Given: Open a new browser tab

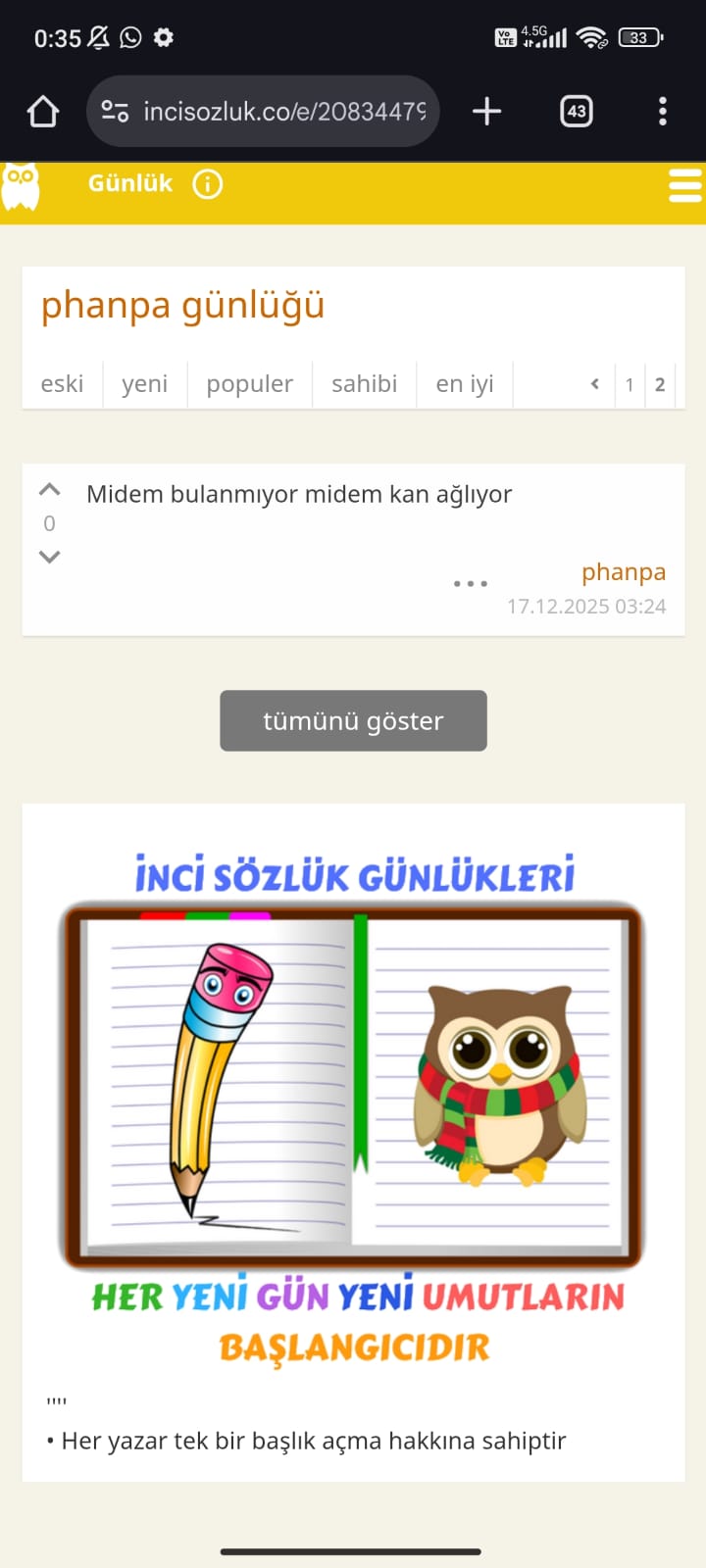Looking at the screenshot, I should (486, 112).
